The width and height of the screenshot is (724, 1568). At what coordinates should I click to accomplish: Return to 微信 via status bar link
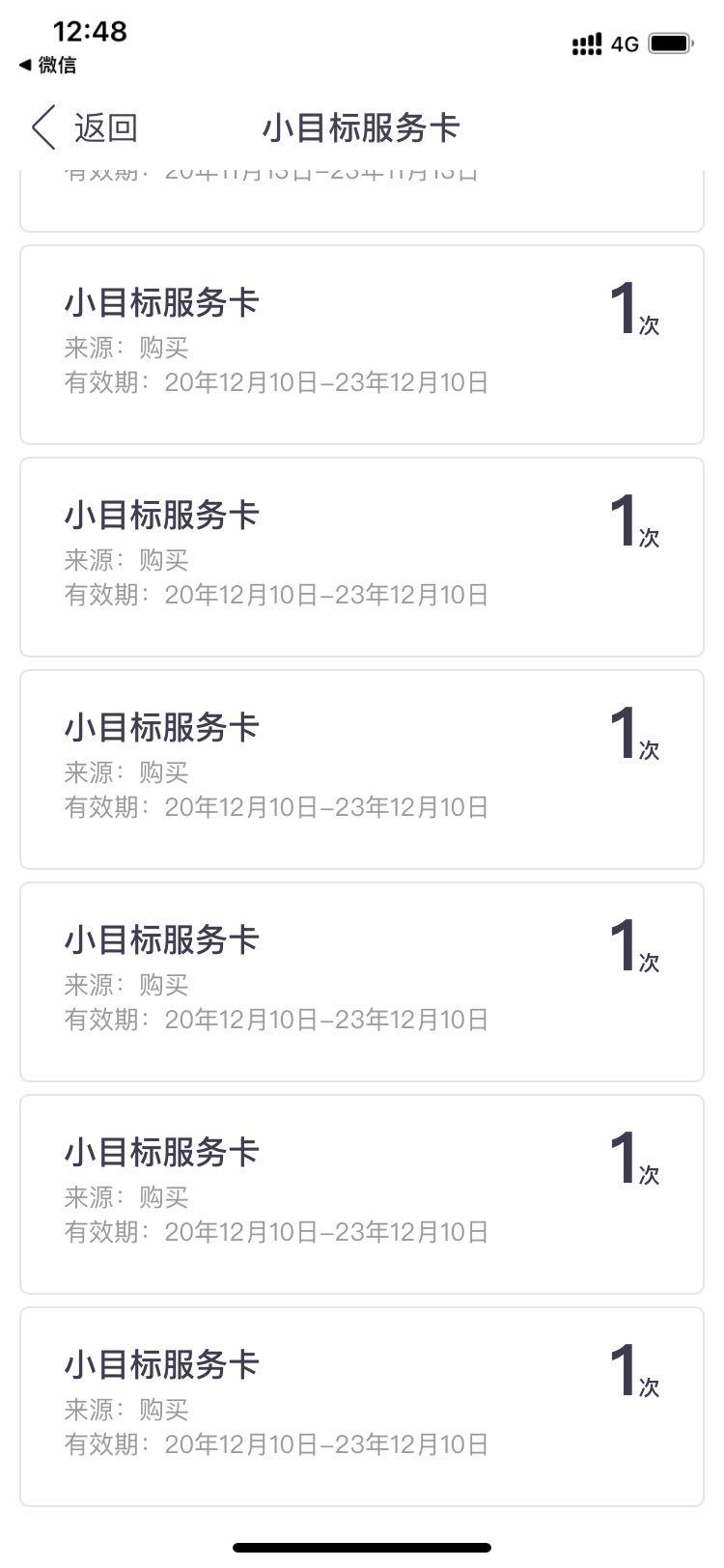point(47,66)
